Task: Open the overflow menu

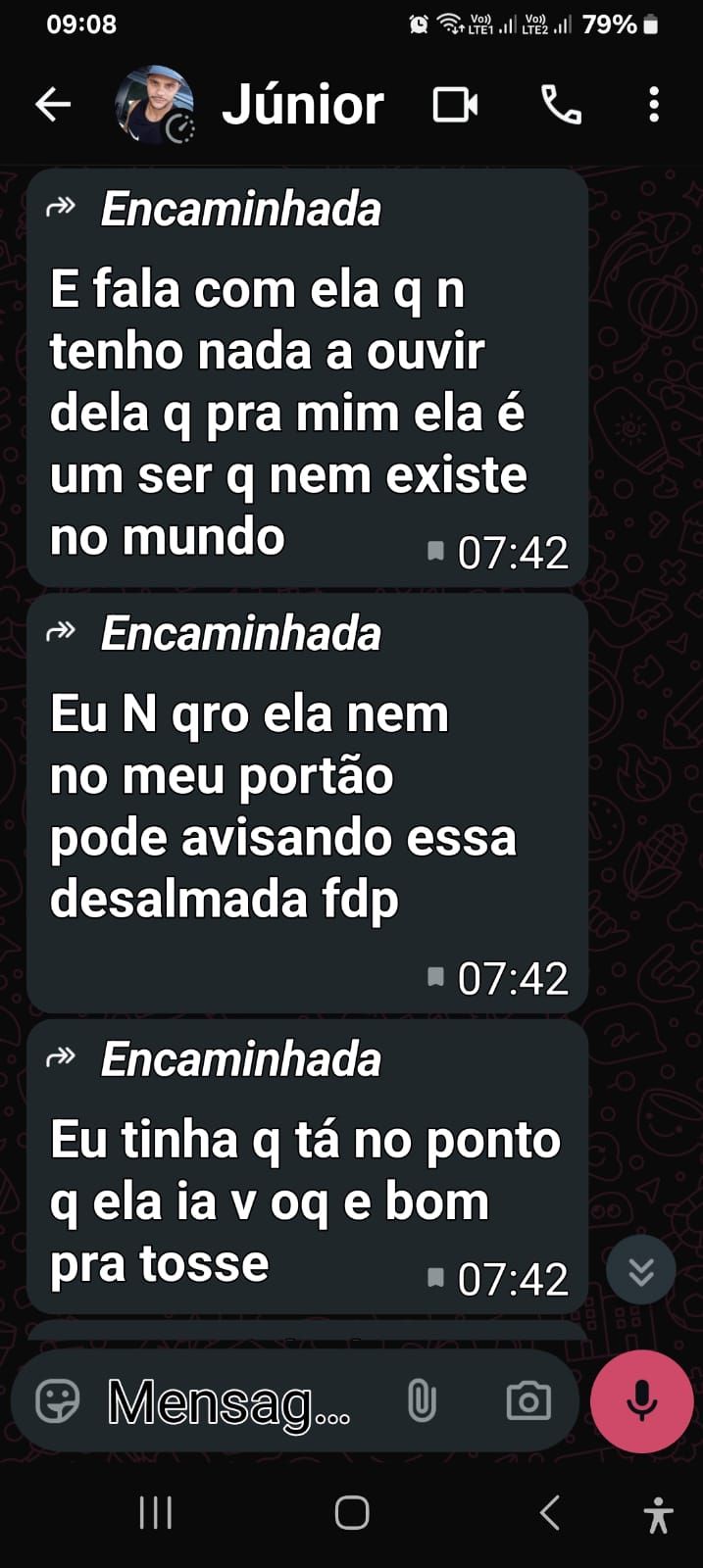Action: [x=654, y=105]
